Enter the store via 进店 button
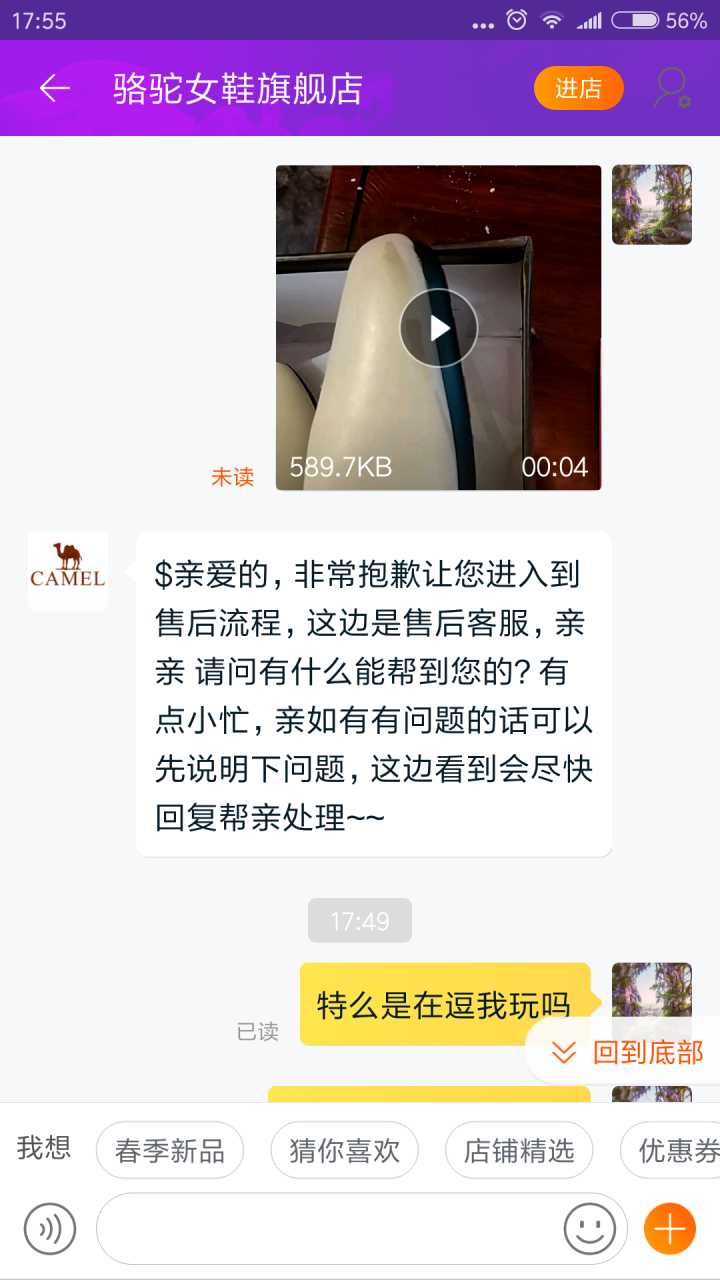Image resolution: width=720 pixels, height=1280 pixels. click(x=578, y=89)
